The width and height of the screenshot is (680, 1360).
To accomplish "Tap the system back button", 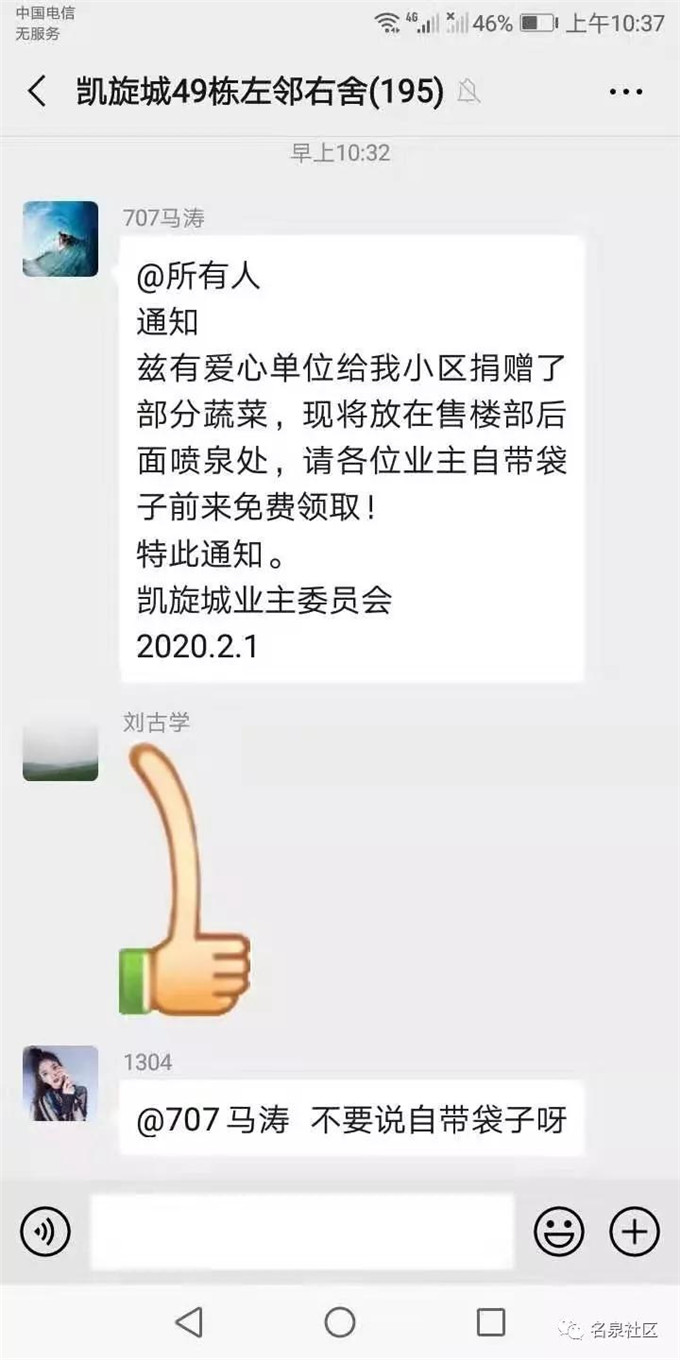I will (189, 1321).
